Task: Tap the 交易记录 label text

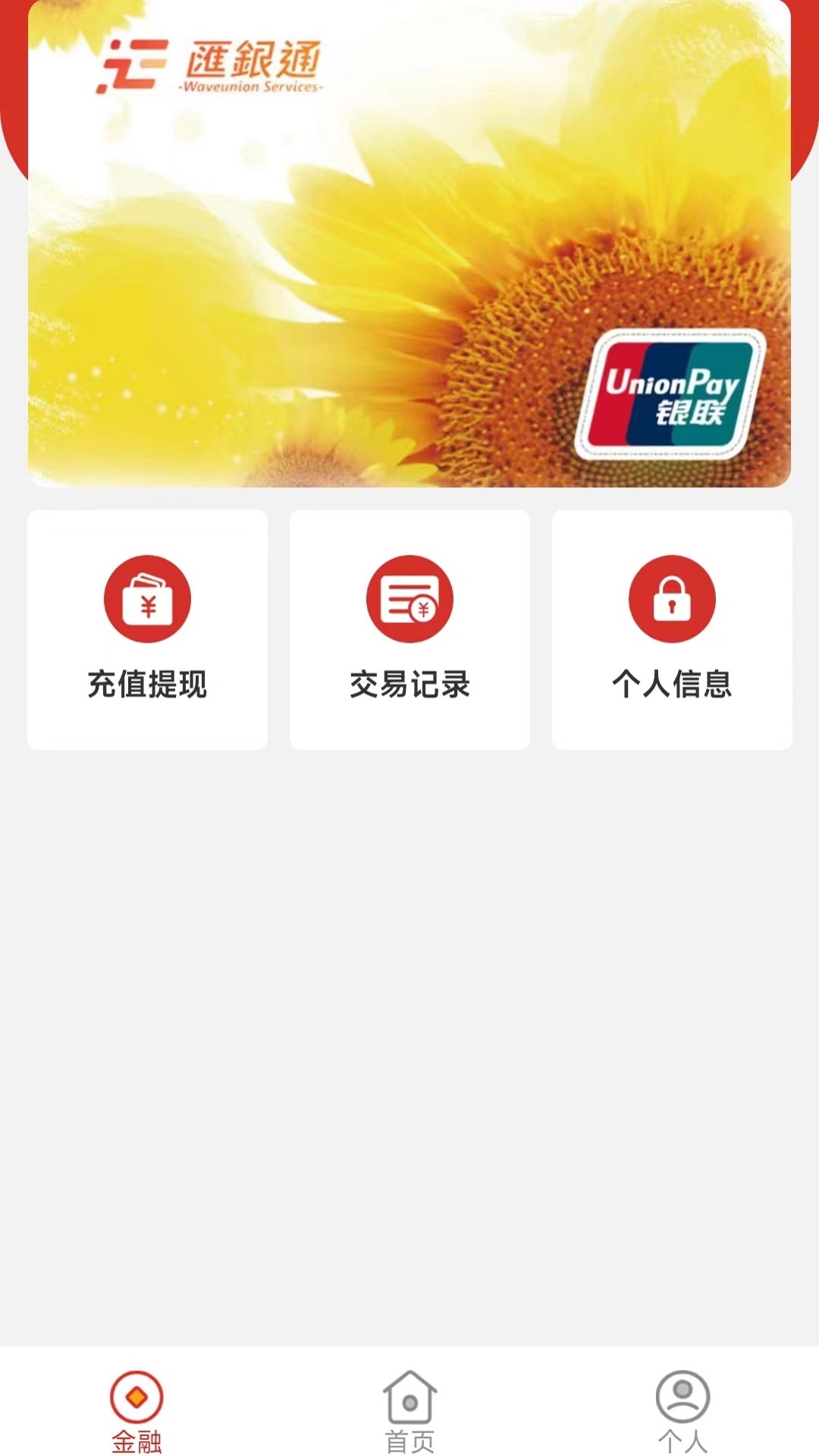Action: pos(409,685)
